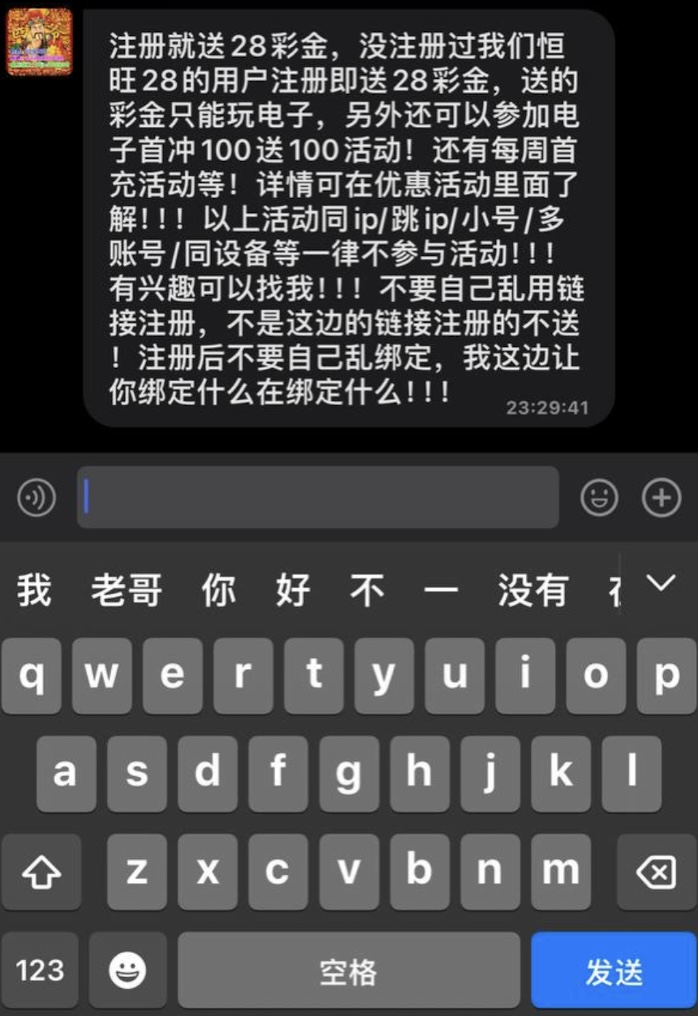
Task: Tap the 空格 space bar
Action: pos(348,970)
